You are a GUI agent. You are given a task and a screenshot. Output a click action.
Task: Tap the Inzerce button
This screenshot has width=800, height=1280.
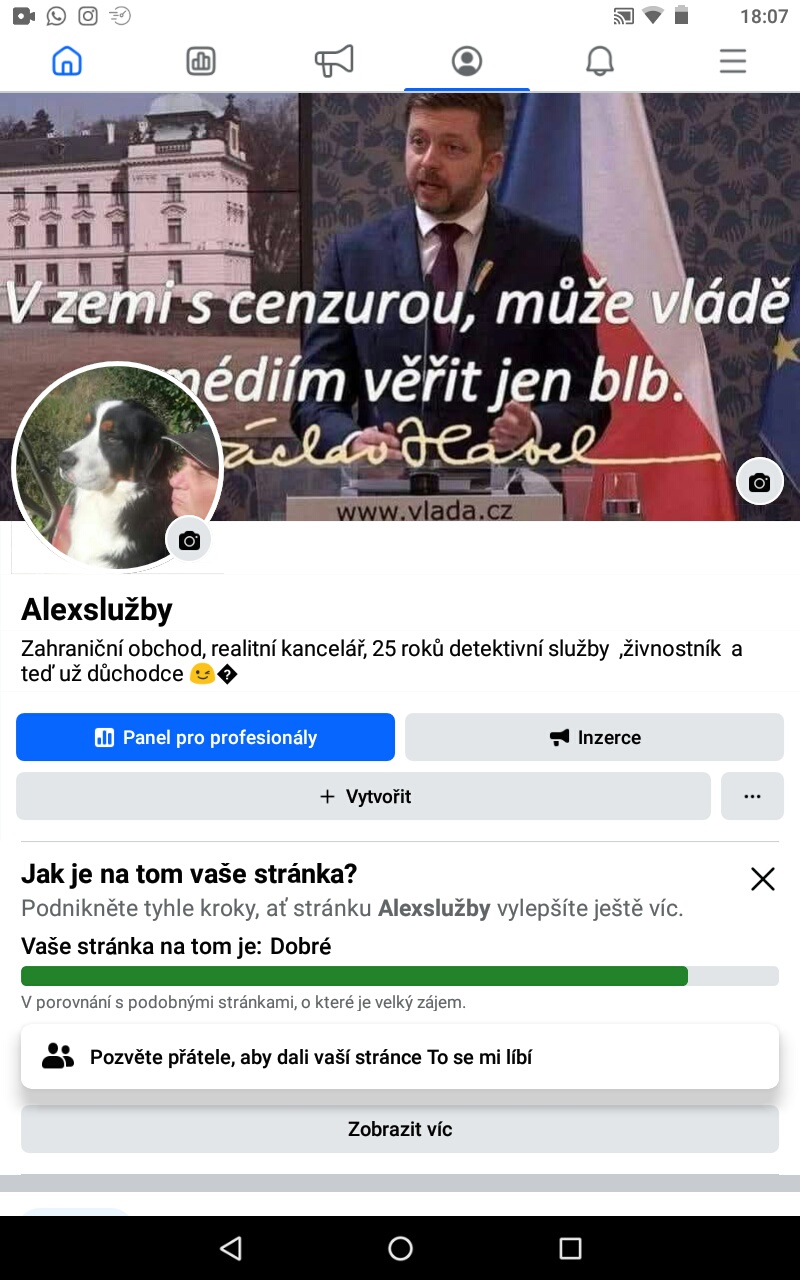(594, 737)
